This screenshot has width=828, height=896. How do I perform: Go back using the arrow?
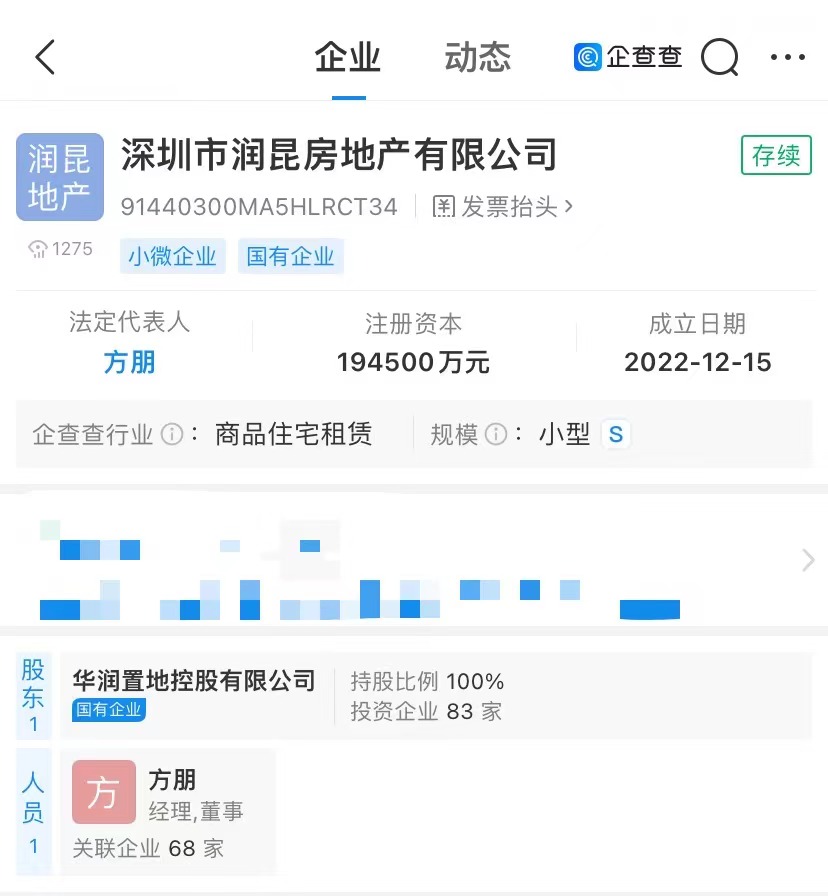point(45,57)
